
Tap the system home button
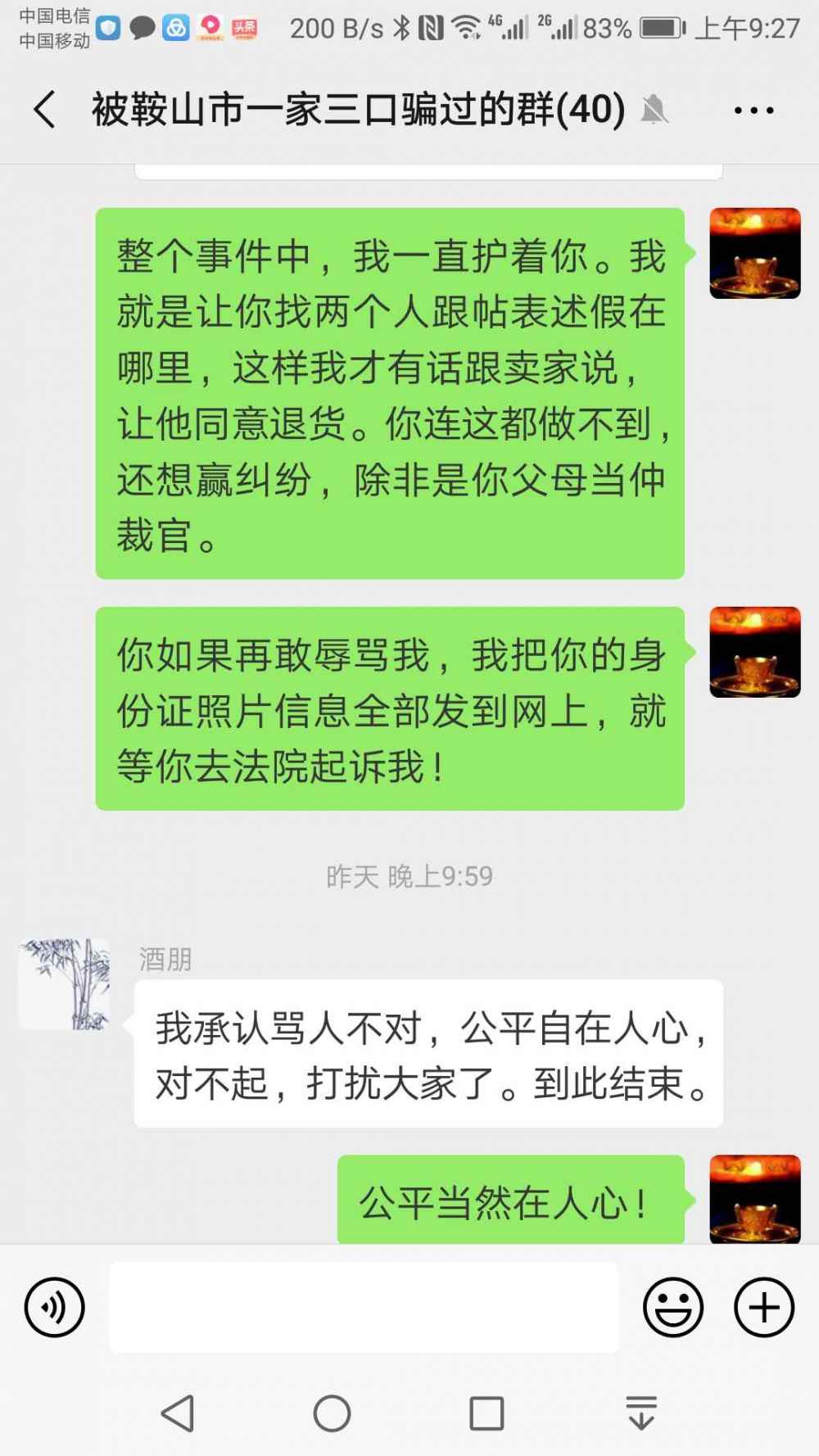[332, 1413]
